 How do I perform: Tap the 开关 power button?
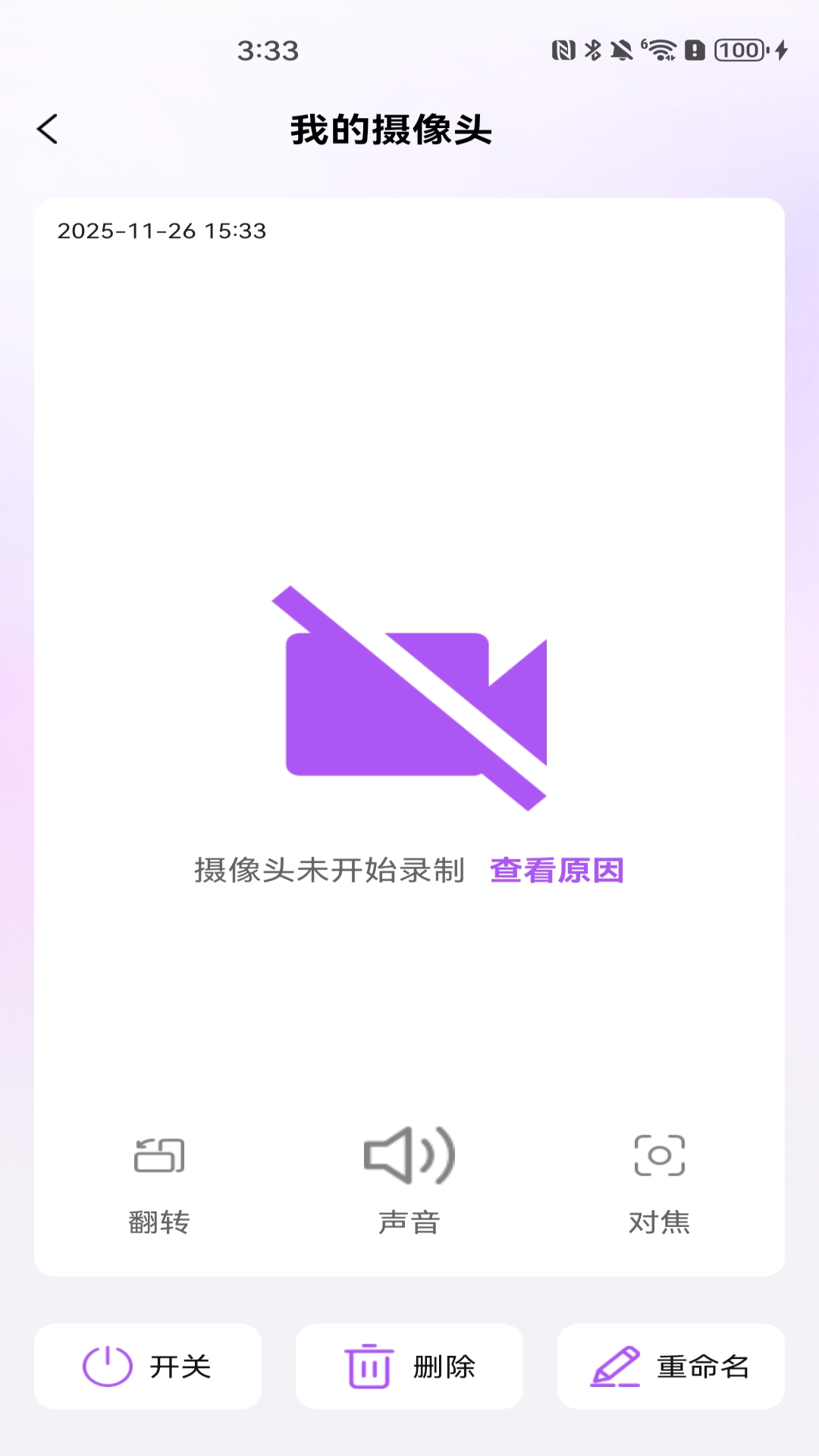click(x=148, y=1367)
